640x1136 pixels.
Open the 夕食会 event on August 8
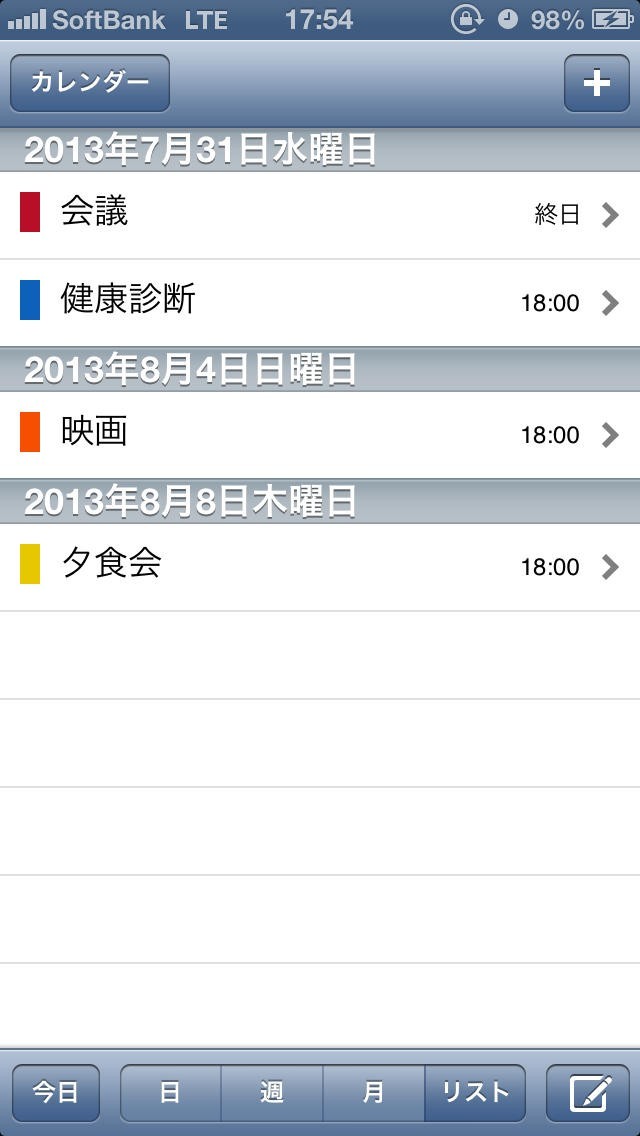320,566
